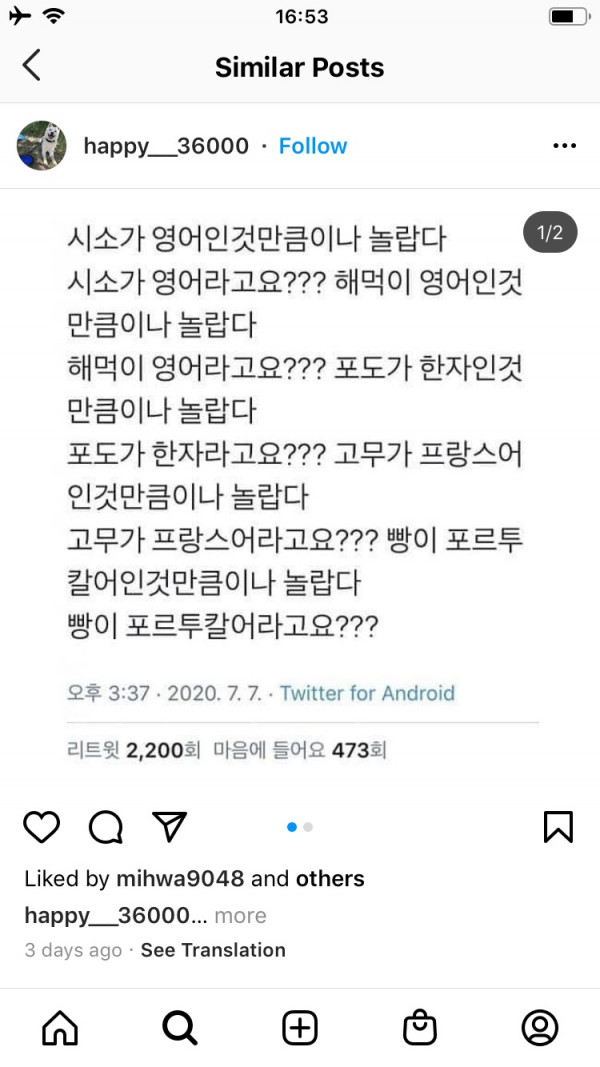Open the Search tab
600x1067 pixels.
(180, 1027)
